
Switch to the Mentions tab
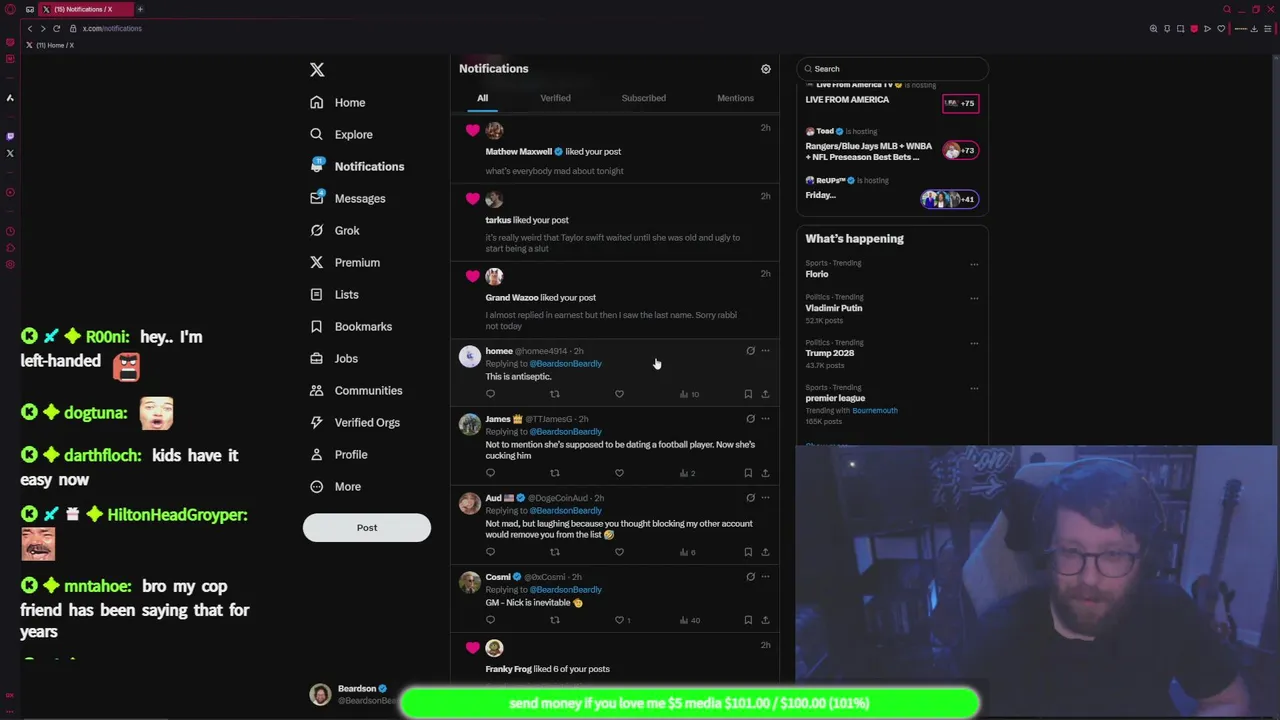735,98
